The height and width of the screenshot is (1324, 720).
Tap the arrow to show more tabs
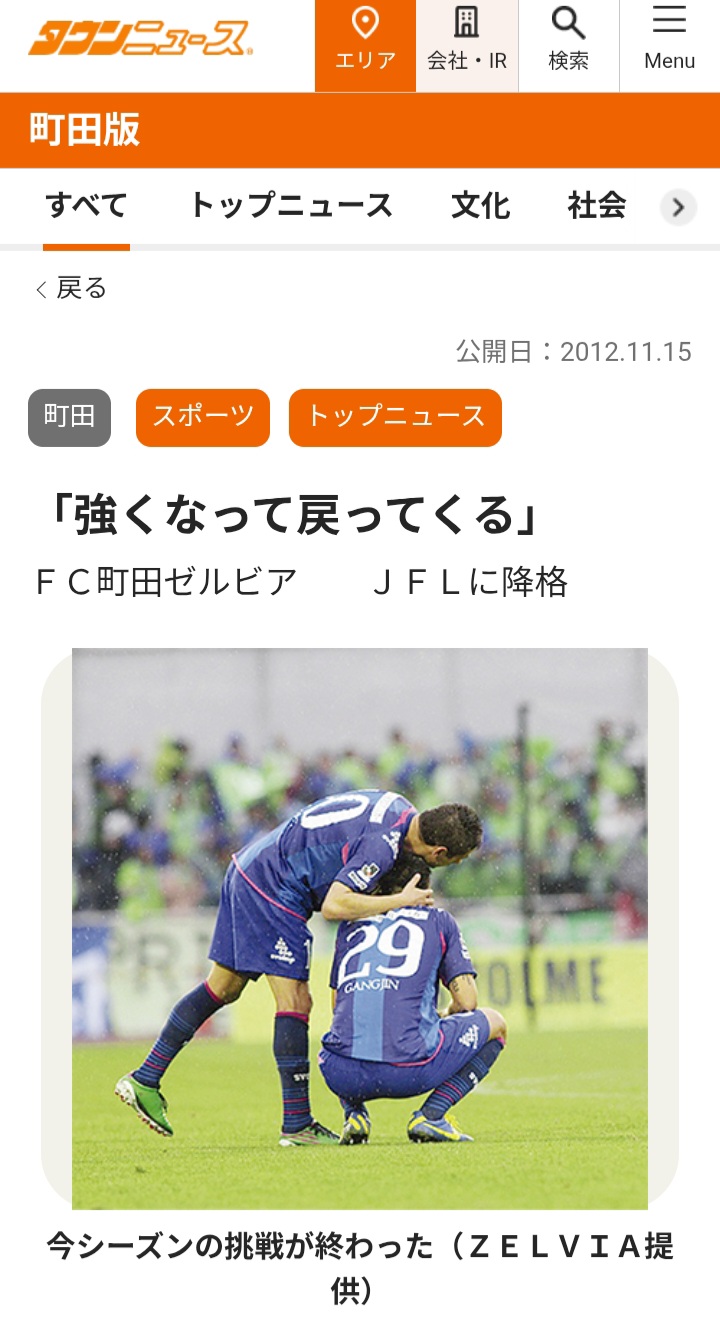coord(679,207)
